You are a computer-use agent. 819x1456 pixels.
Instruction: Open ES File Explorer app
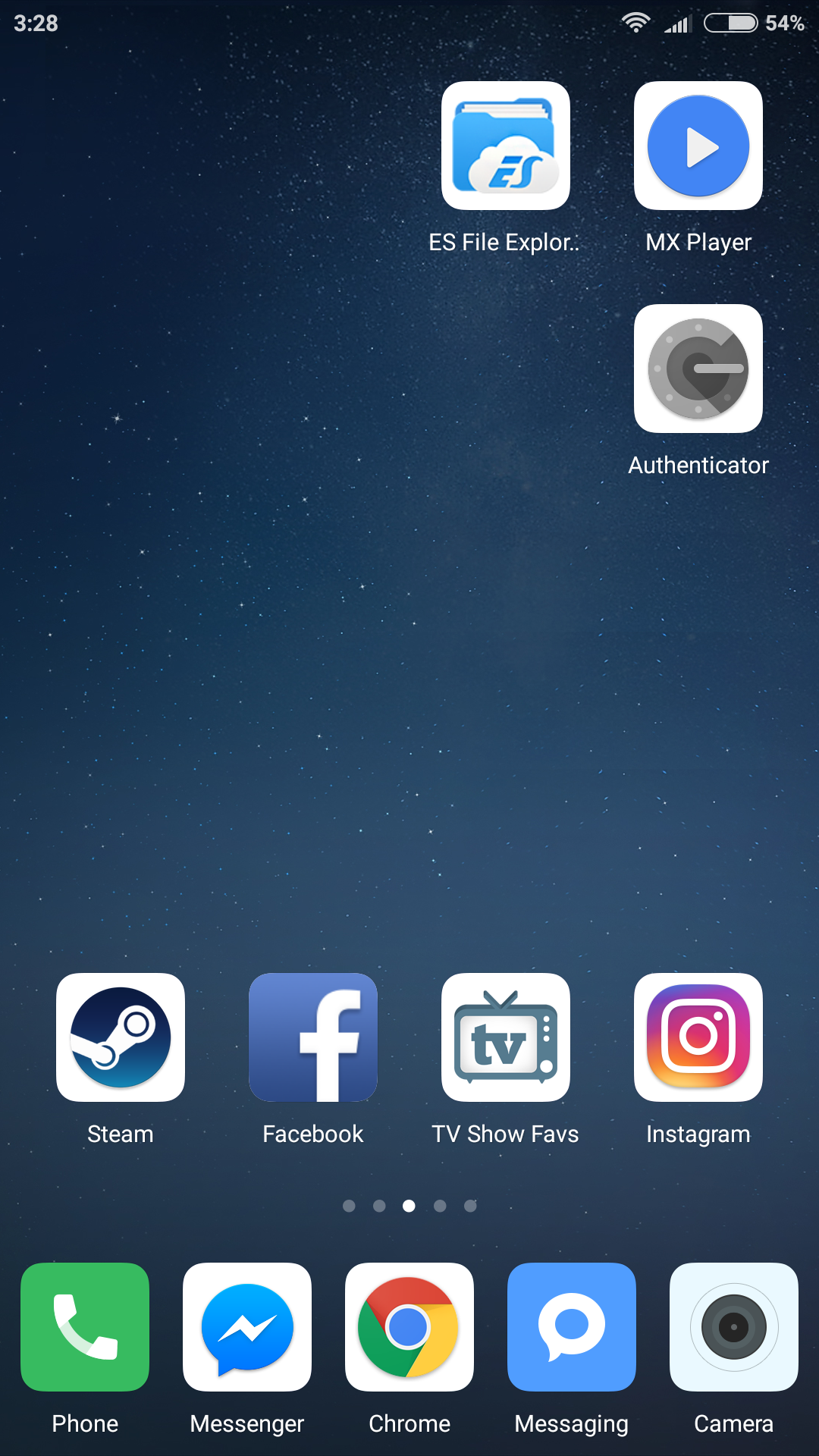pos(506,146)
